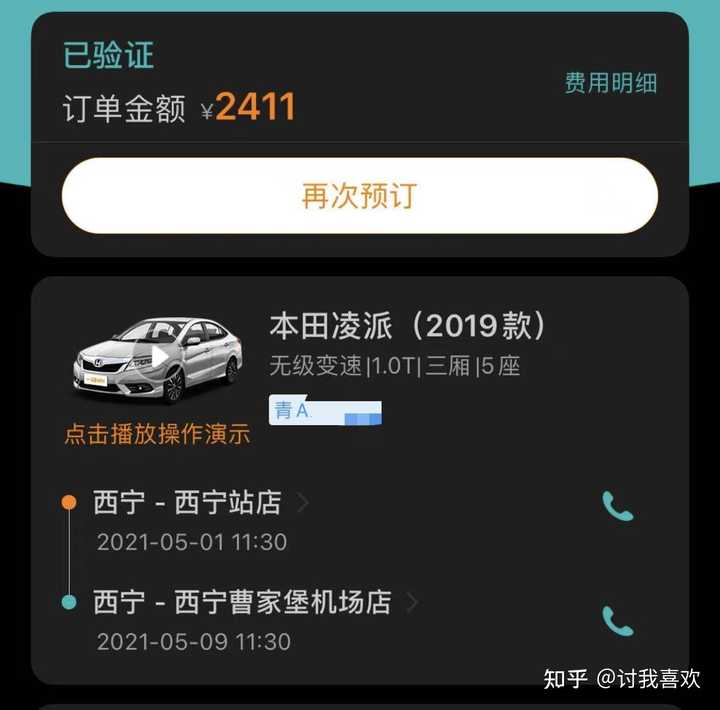Open 西宁 - 西宁站店 store details
720x710 pixels.
coord(200,502)
